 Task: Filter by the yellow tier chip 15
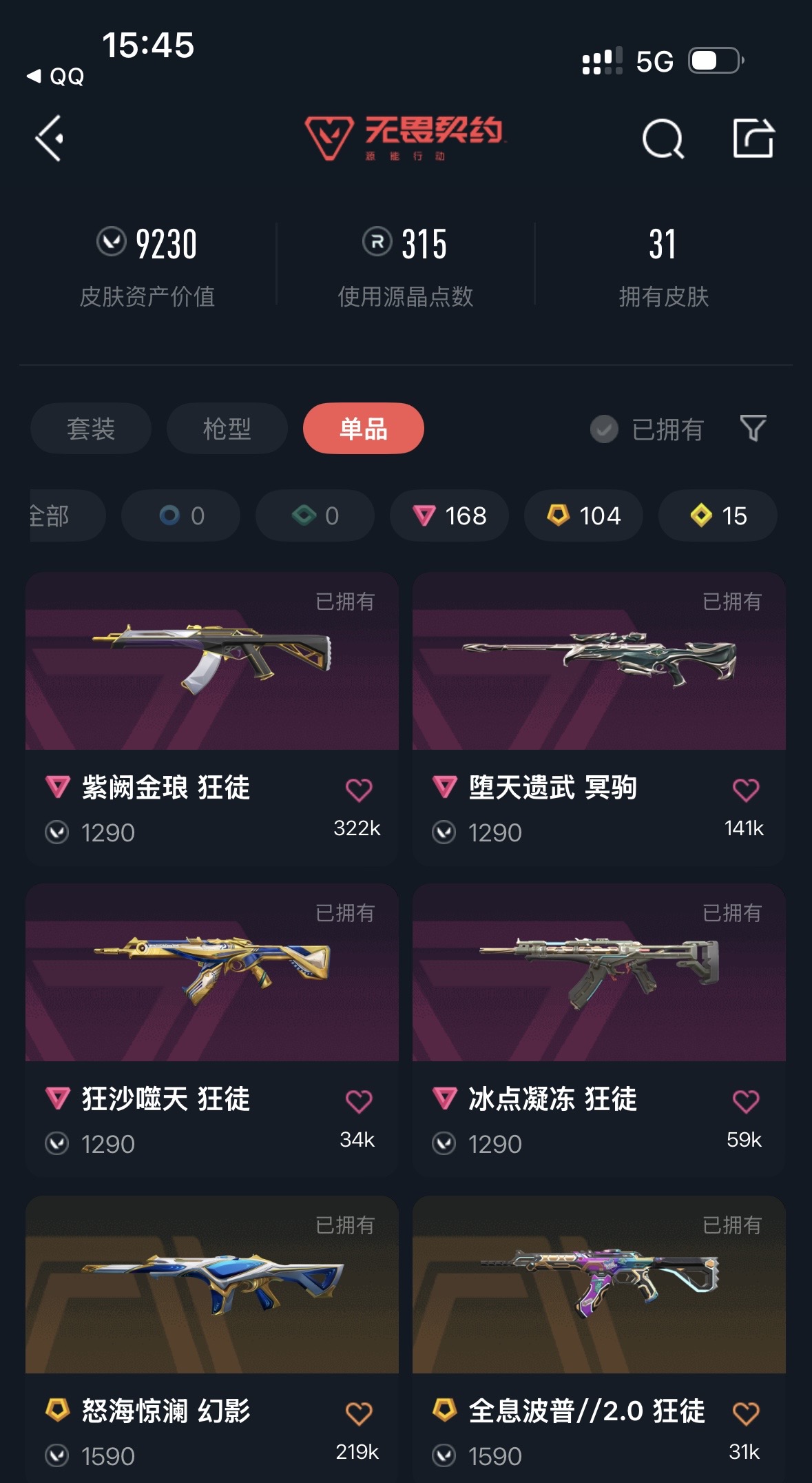coord(718,515)
